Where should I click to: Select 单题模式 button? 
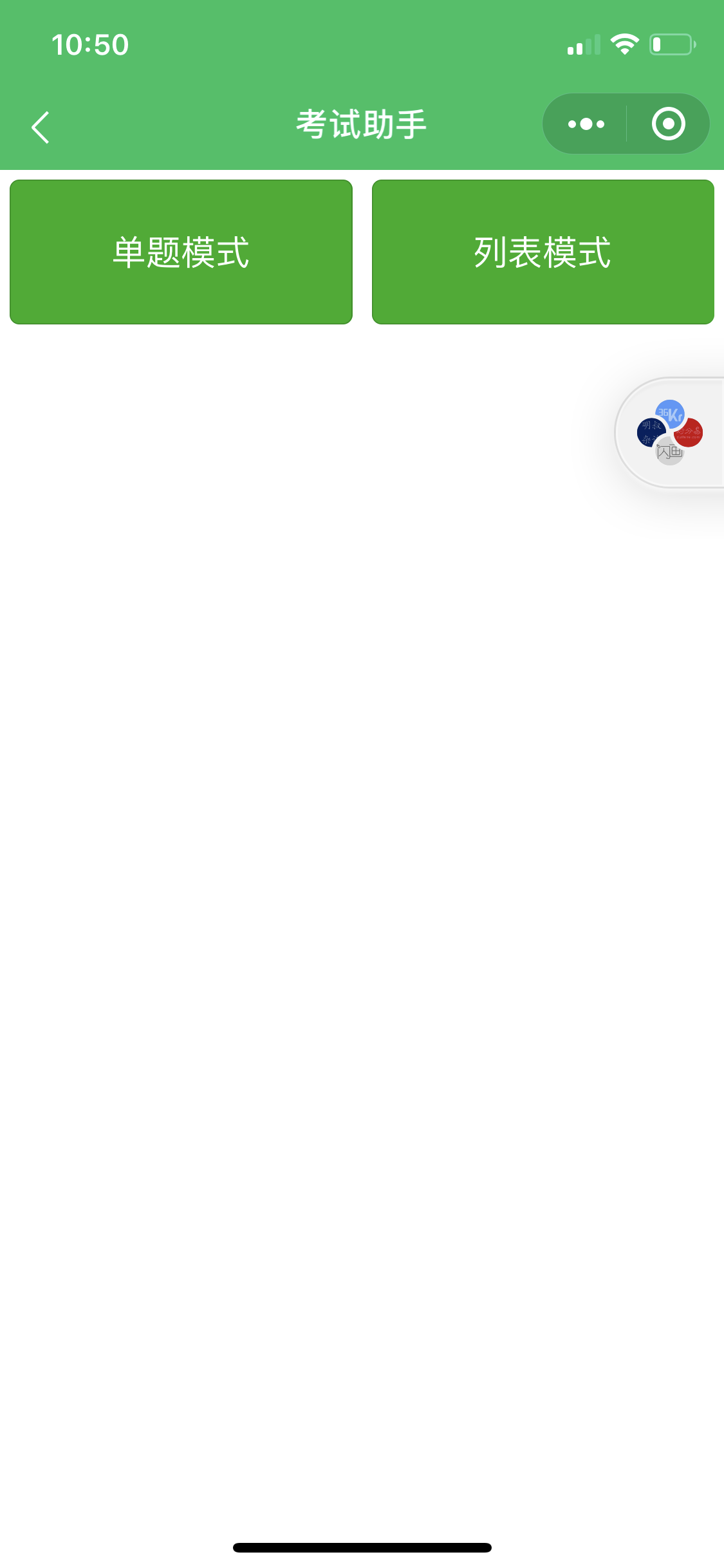181,252
